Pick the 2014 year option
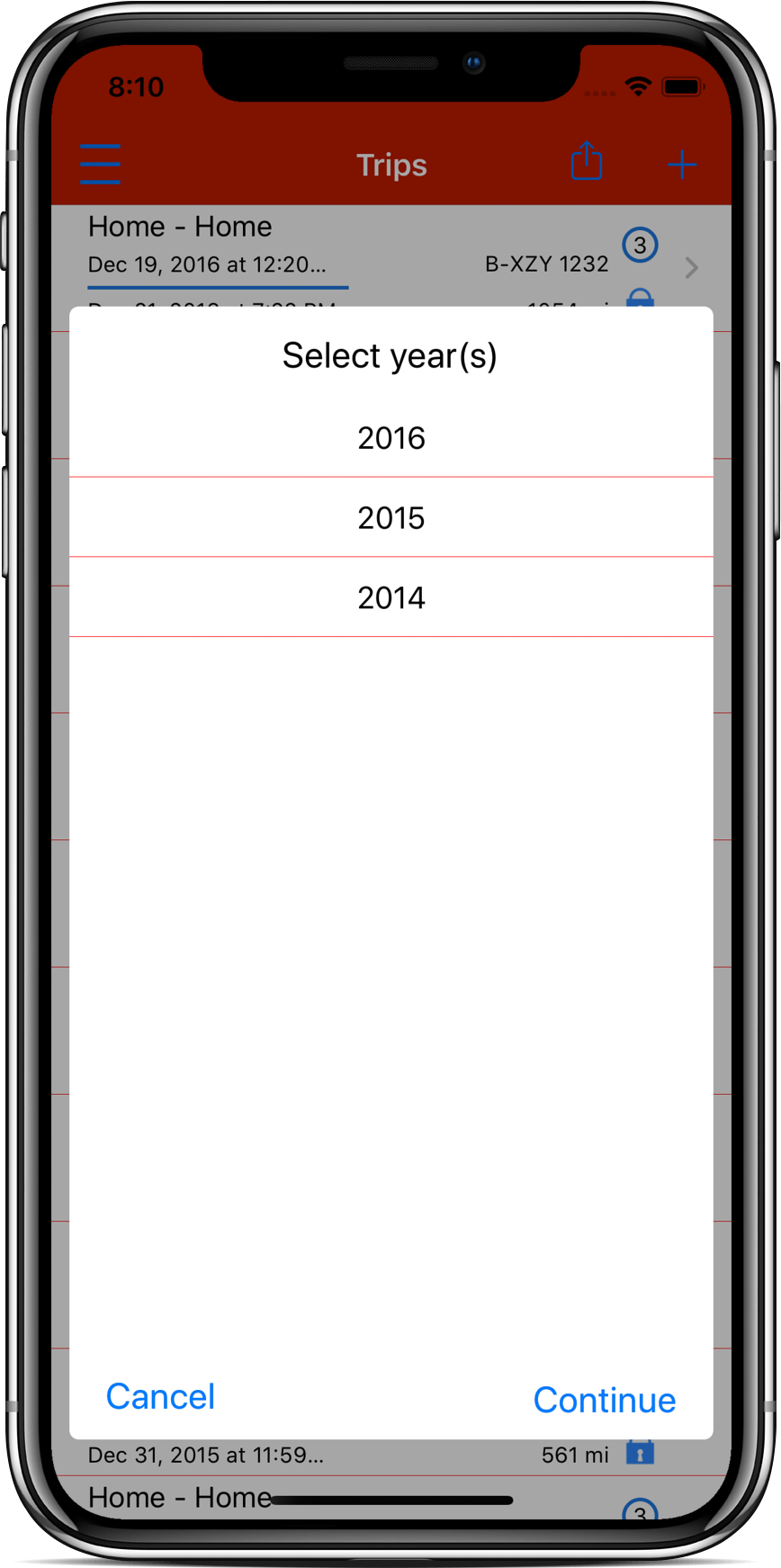The width and height of the screenshot is (781, 1568). pyautogui.click(x=390, y=598)
